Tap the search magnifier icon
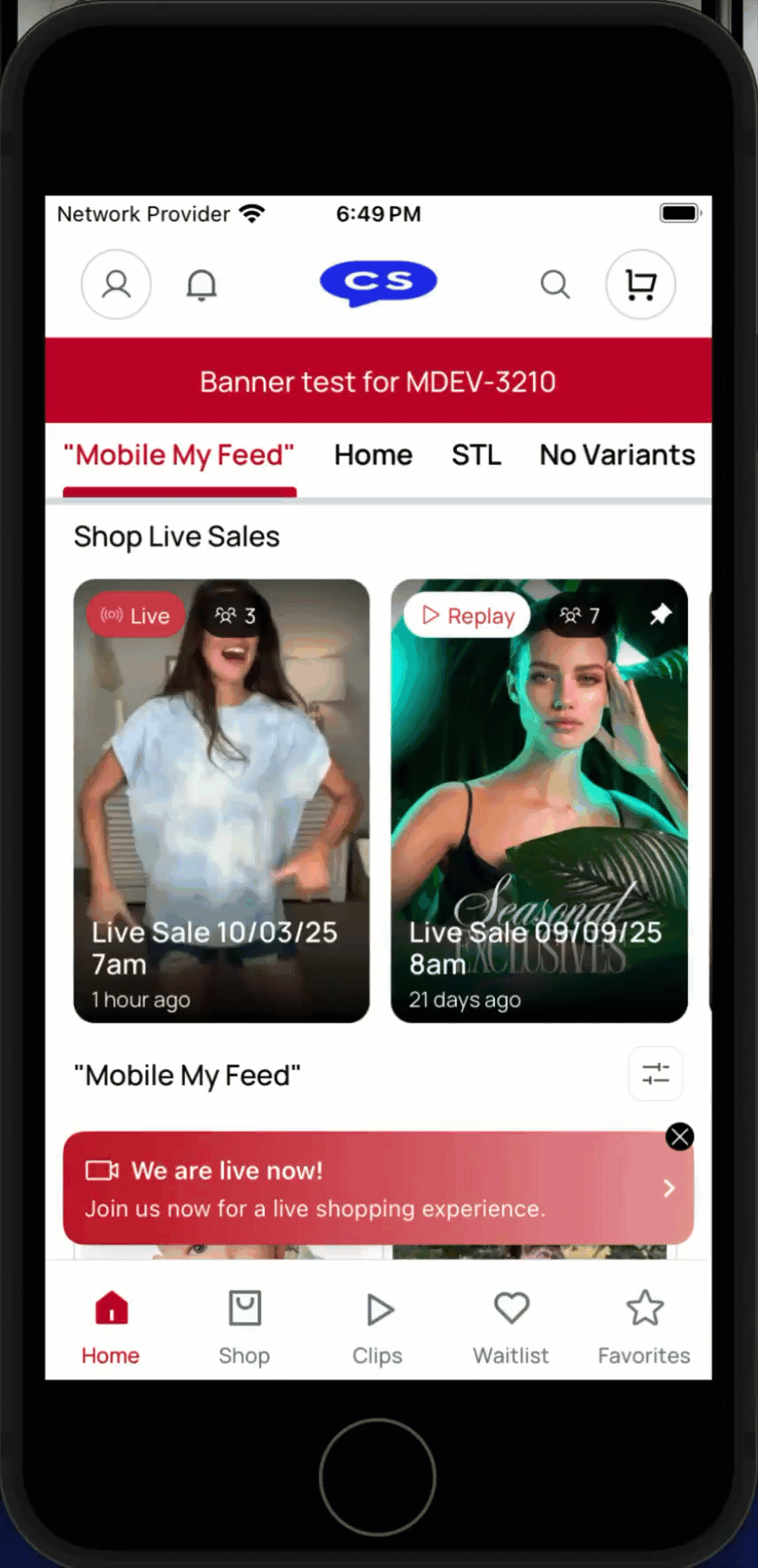The height and width of the screenshot is (1568, 758). (x=555, y=284)
